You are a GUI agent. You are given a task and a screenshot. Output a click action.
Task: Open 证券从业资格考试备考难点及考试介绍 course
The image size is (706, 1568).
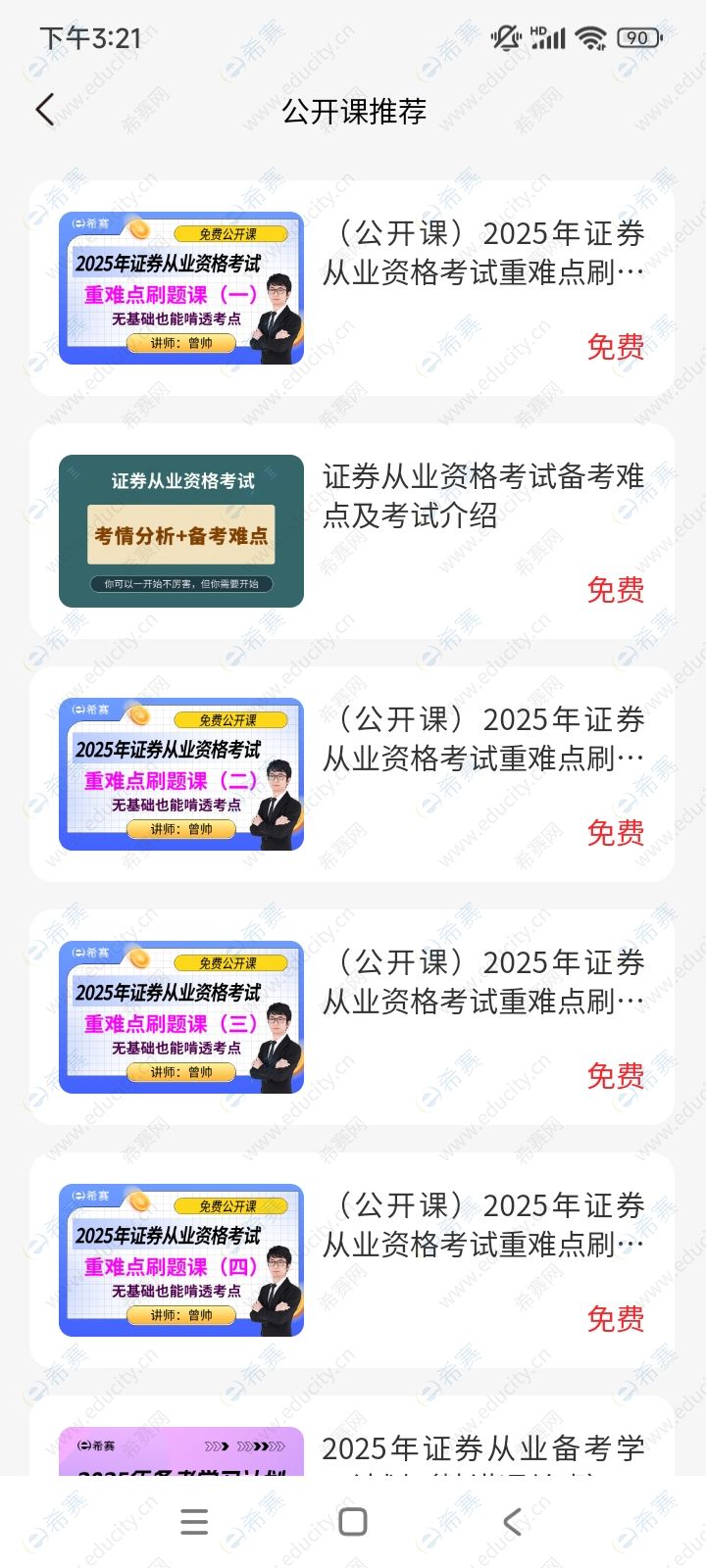(352, 531)
